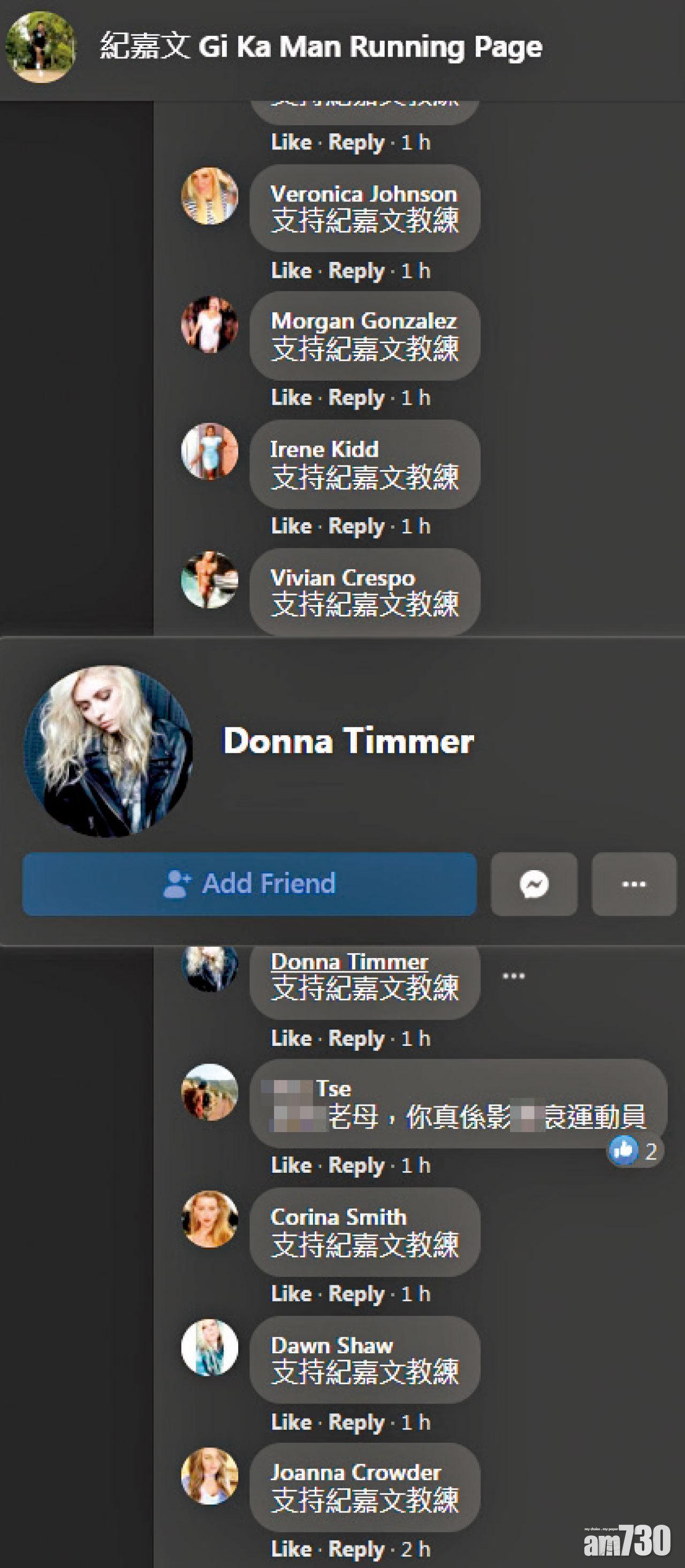Screen dimensions: 685x1568
Task: Reply to Donna Timmer's comment
Action: 356,1038
